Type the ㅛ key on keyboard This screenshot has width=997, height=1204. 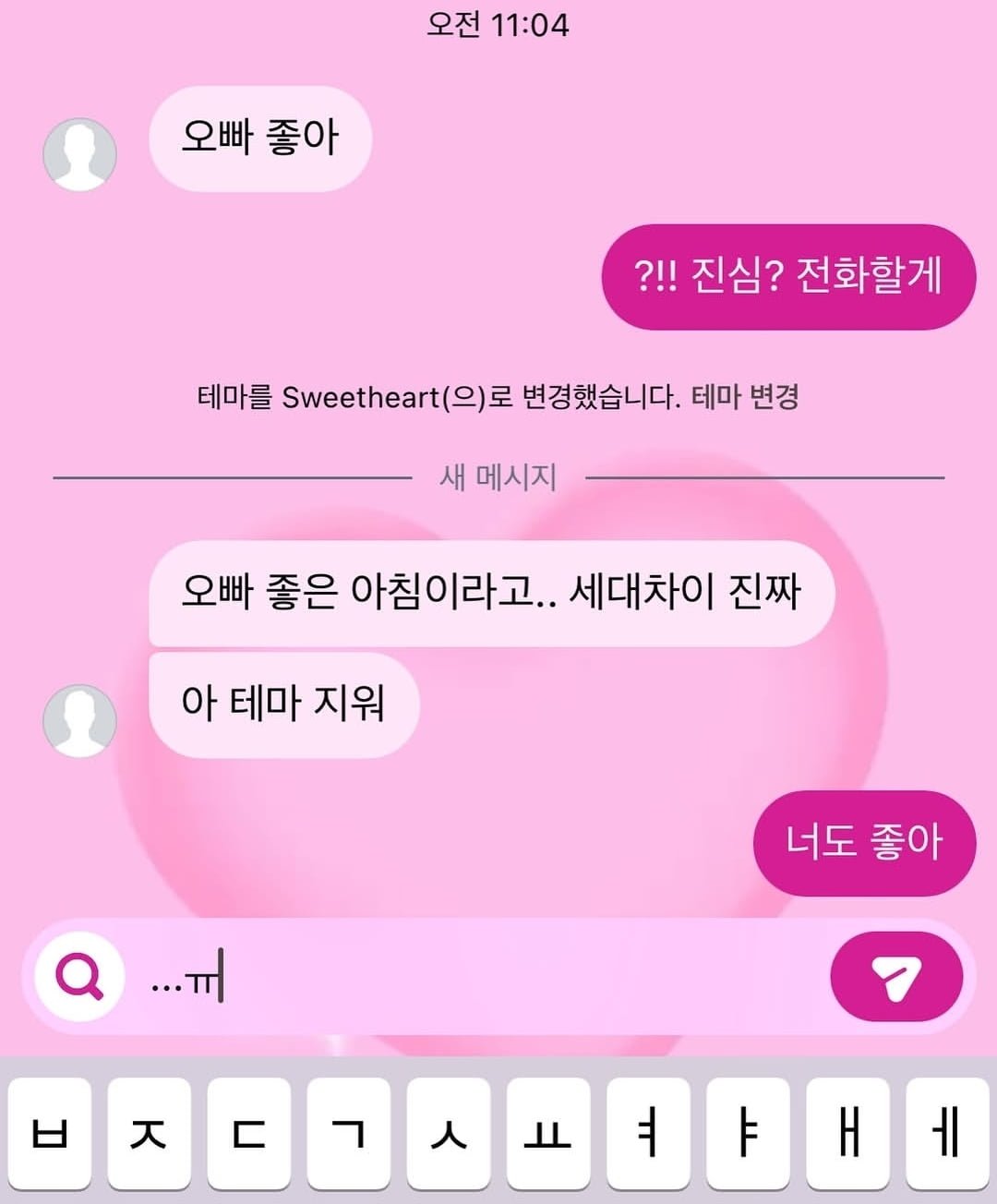pyautogui.click(x=548, y=1134)
